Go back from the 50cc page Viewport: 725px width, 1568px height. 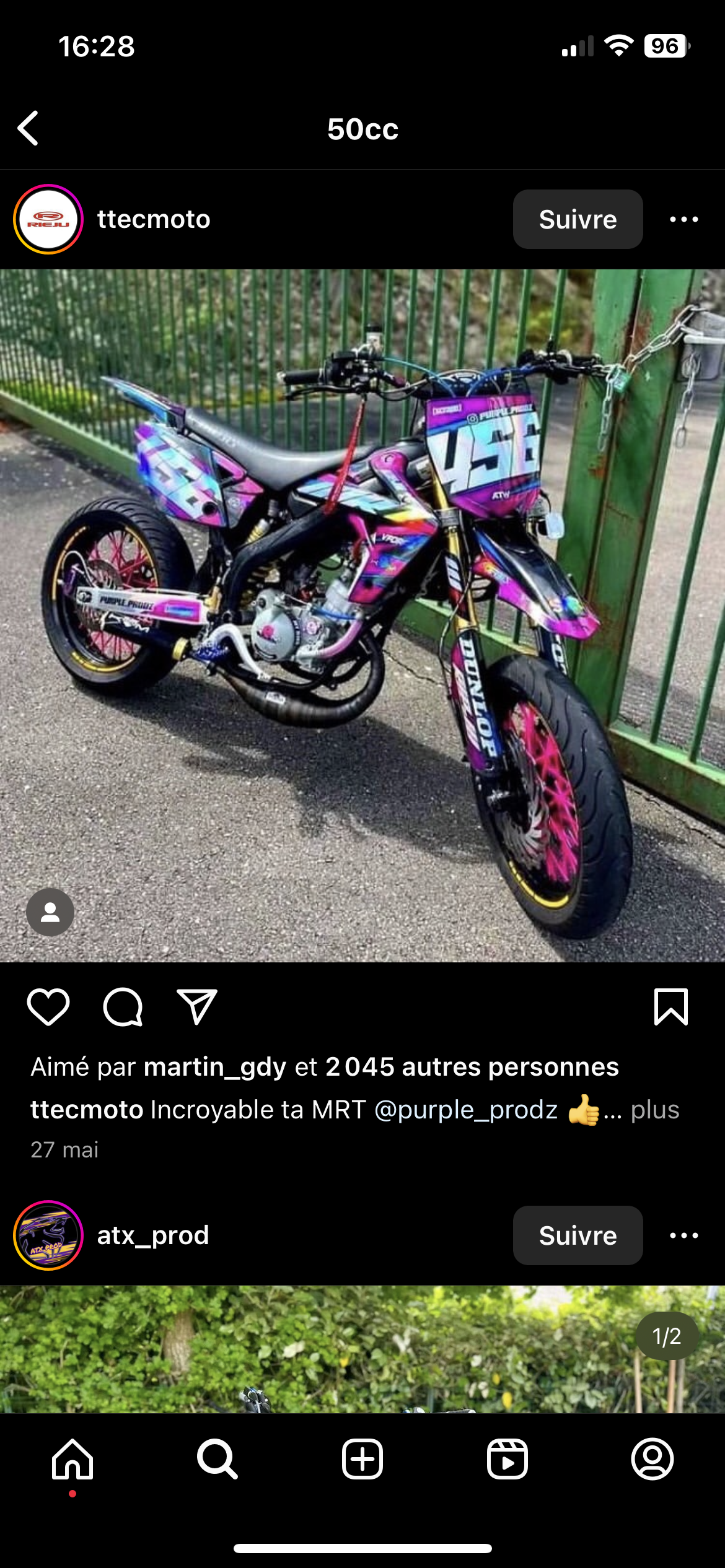(29, 128)
